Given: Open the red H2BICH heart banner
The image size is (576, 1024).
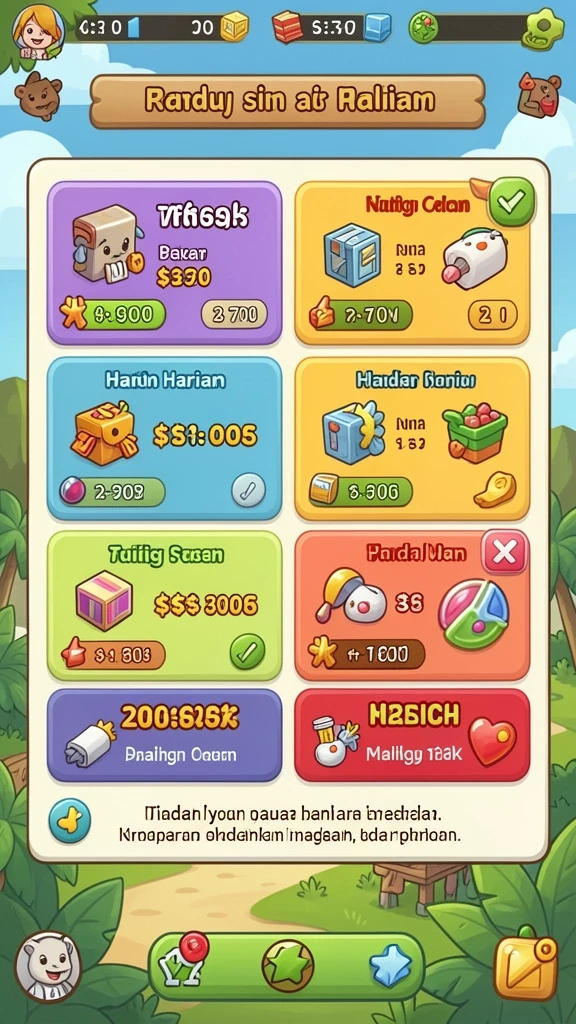Looking at the screenshot, I should (x=412, y=735).
